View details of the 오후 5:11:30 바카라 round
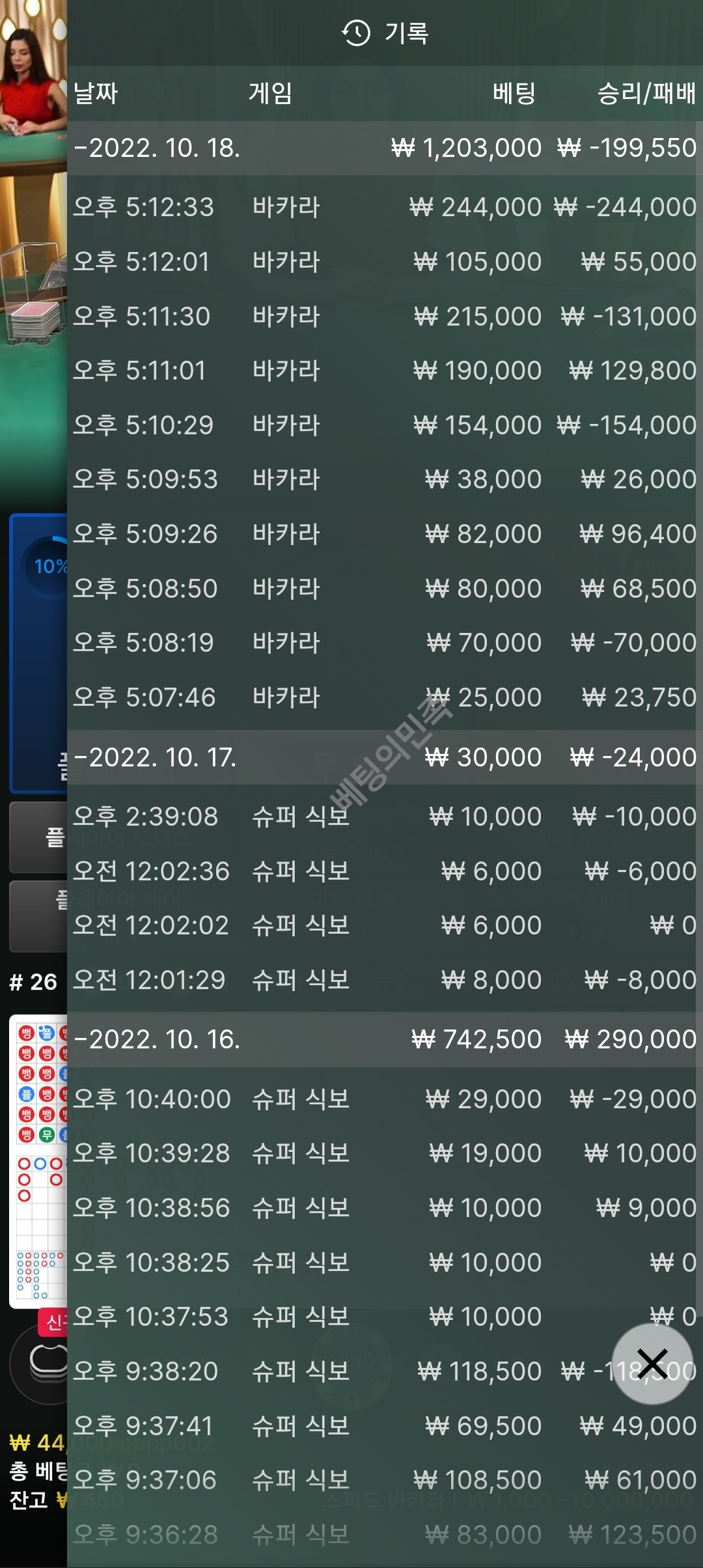The height and width of the screenshot is (1568, 703). pyautogui.click(x=384, y=316)
